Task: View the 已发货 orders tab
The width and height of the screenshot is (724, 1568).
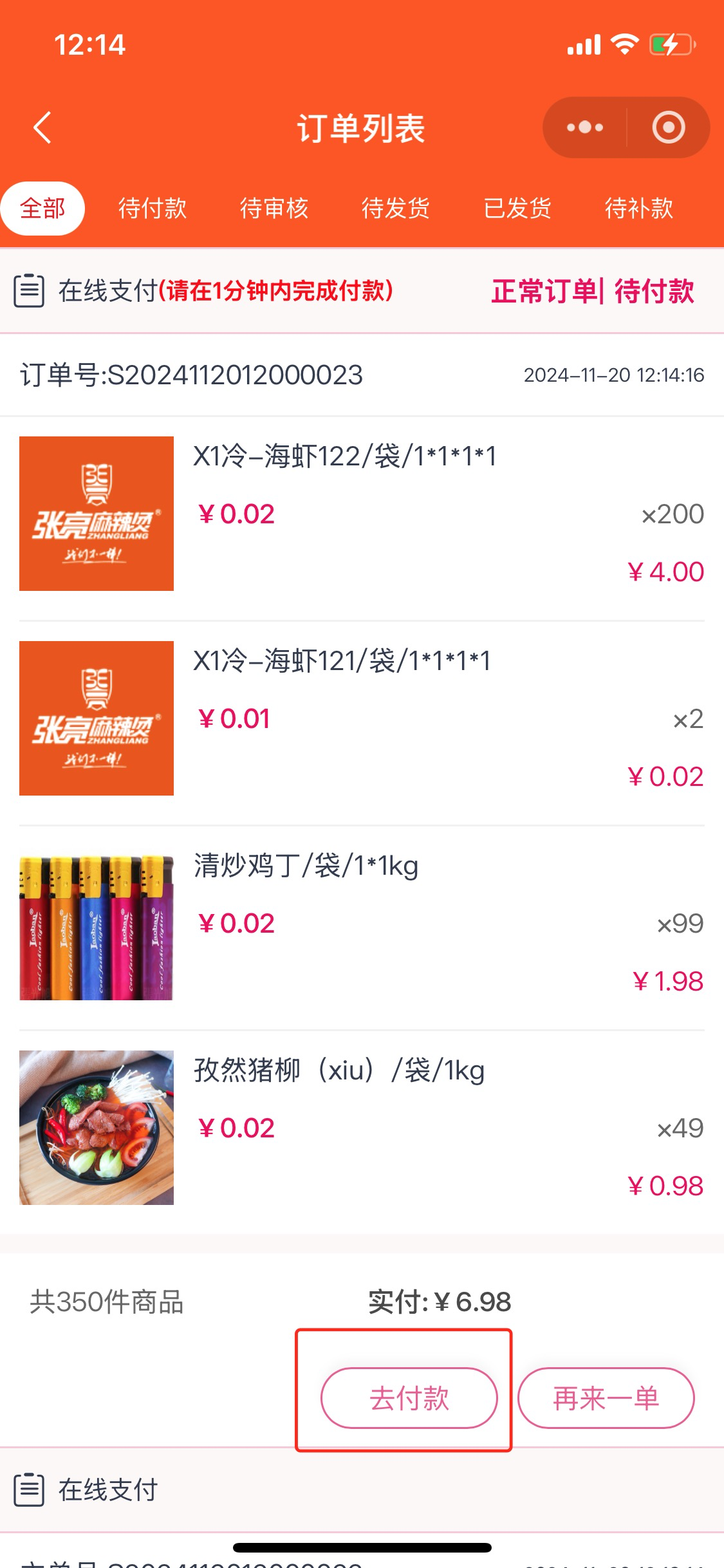Action: (x=517, y=209)
